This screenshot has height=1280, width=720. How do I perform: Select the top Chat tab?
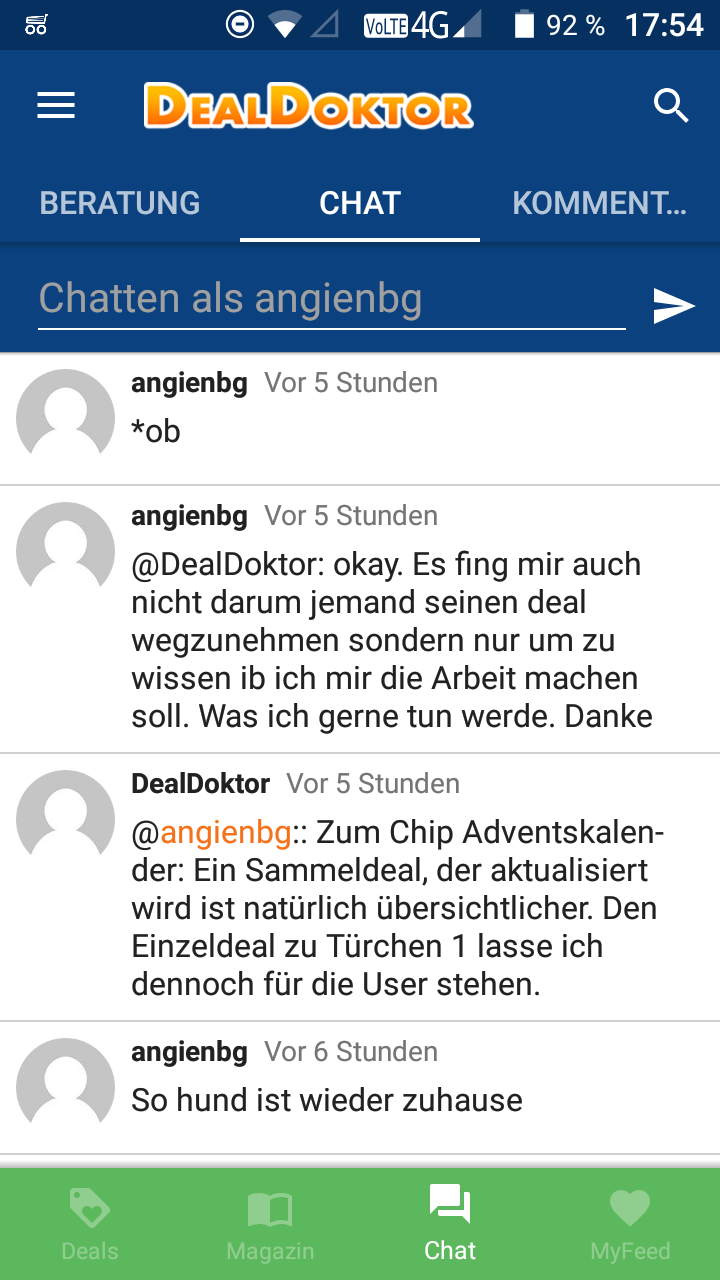point(360,203)
